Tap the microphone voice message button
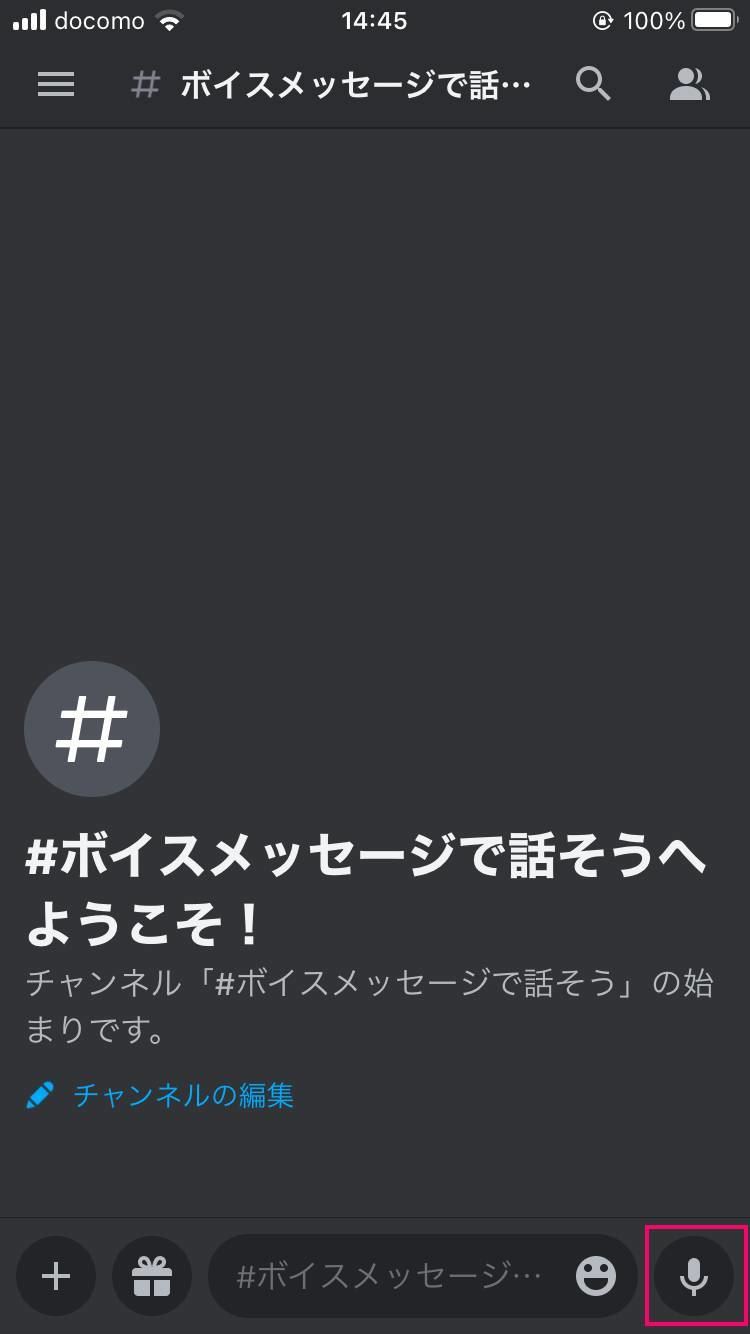The image size is (750, 1334). click(694, 1276)
